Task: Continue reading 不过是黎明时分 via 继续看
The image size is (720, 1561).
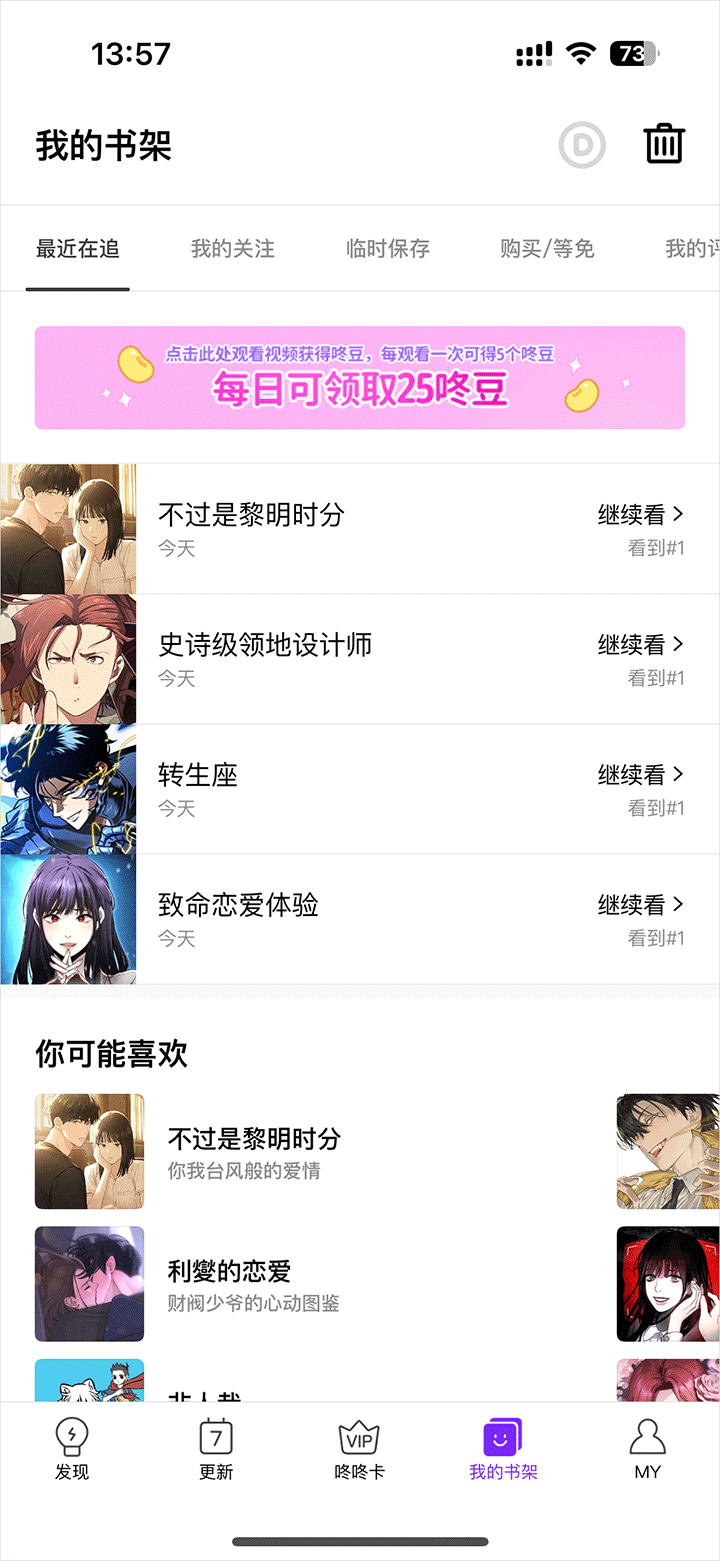Action: (641, 515)
